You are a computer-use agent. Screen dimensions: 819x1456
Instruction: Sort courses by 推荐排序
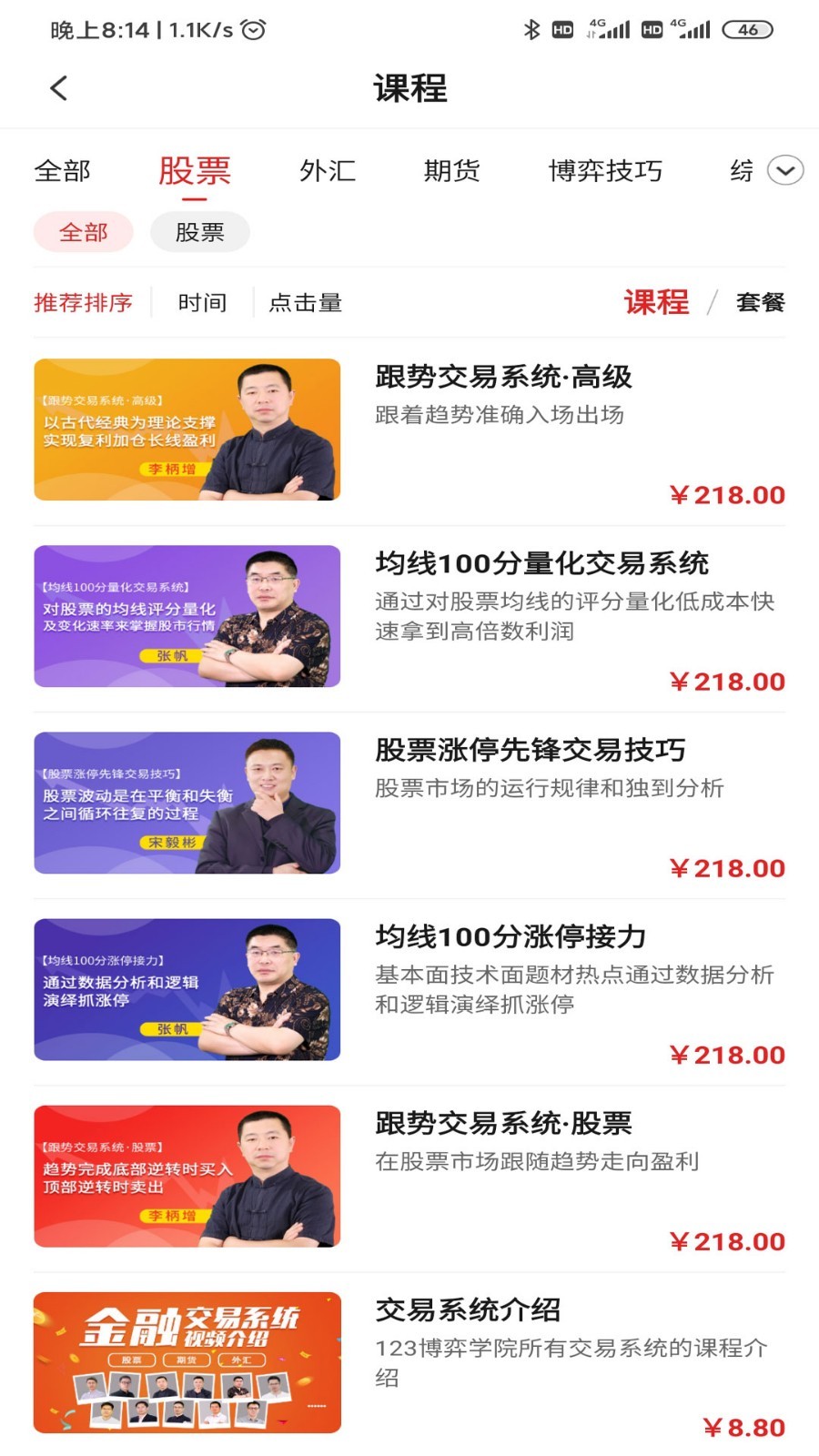coord(83,302)
